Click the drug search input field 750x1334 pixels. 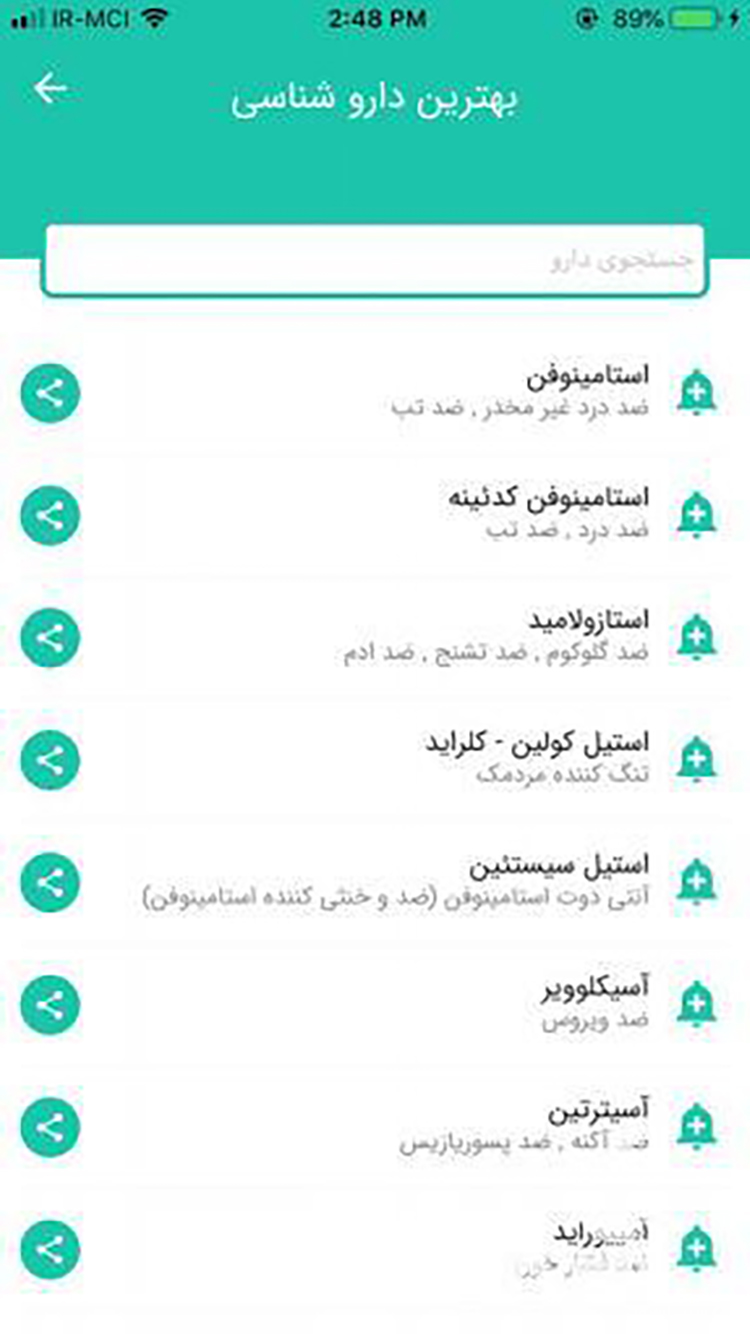tap(375, 258)
